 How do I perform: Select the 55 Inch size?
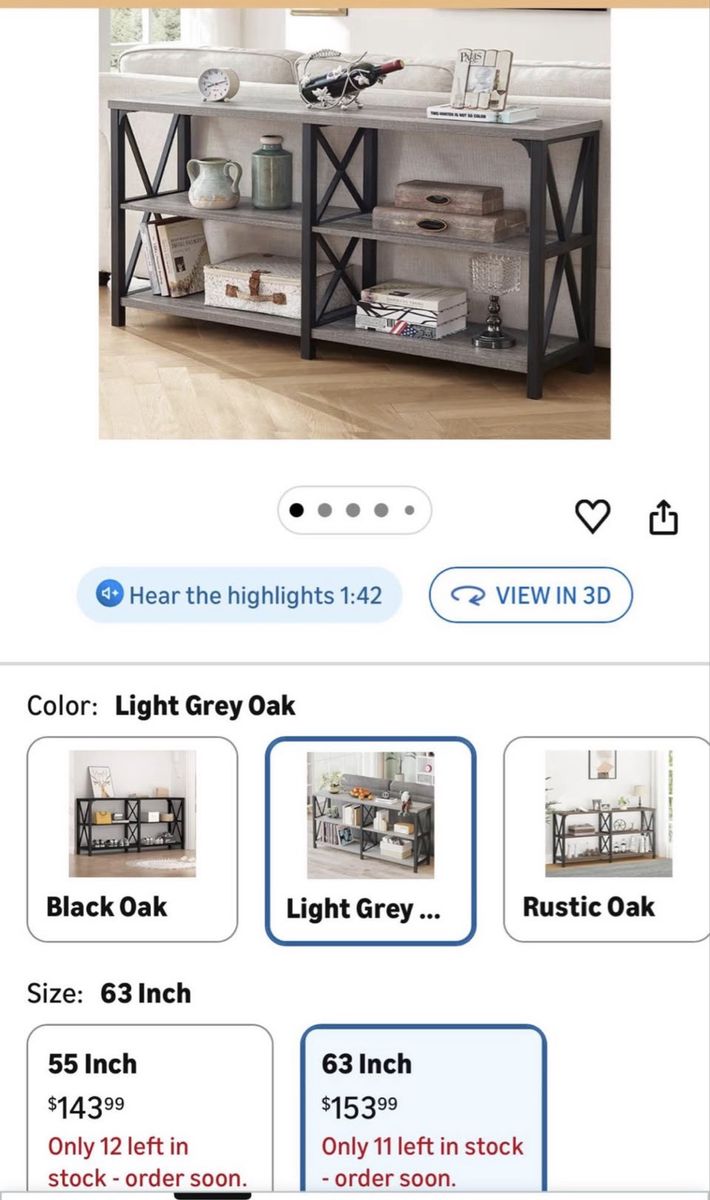pyautogui.click(x=149, y=1110)
